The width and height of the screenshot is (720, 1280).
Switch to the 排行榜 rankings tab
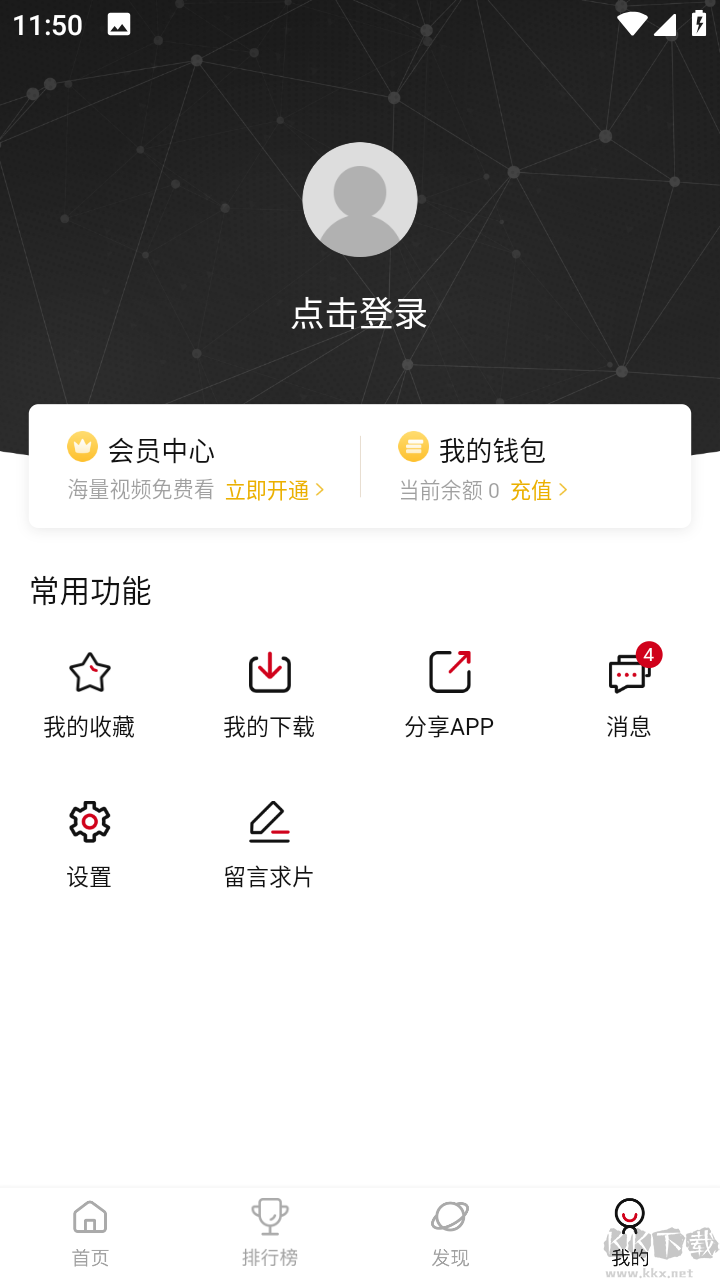(x=270, y=1232)
